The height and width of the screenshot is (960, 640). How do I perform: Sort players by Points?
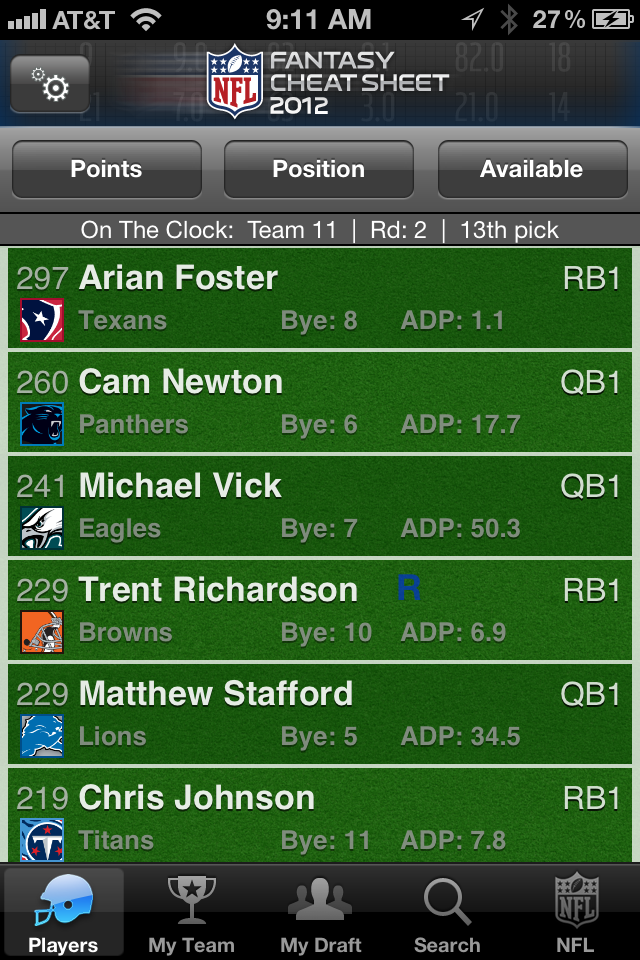106,169
